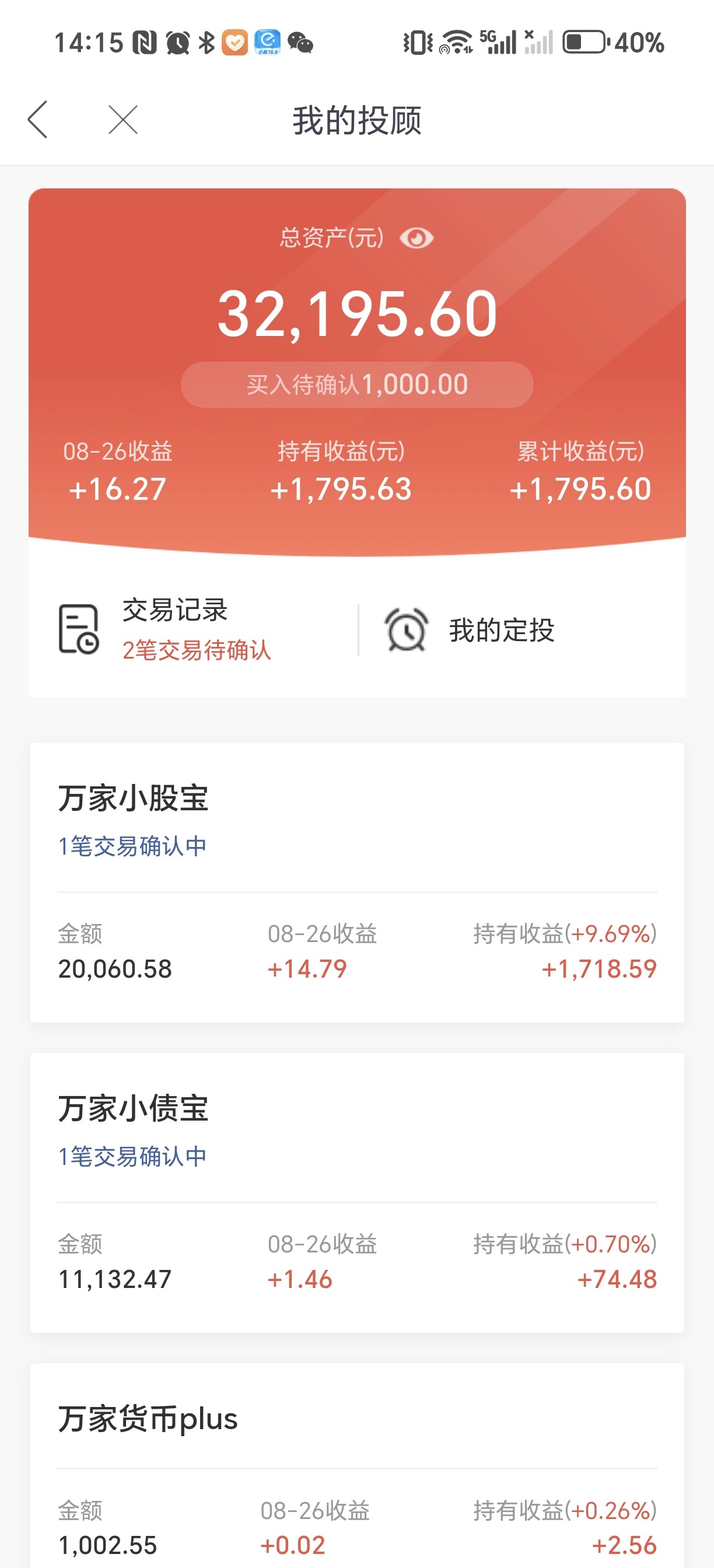The width and height of the screenshot is (714, 1568).
Task: Open the 买入待确认 1,000.00 pill
Action: [x=358, y=384]
